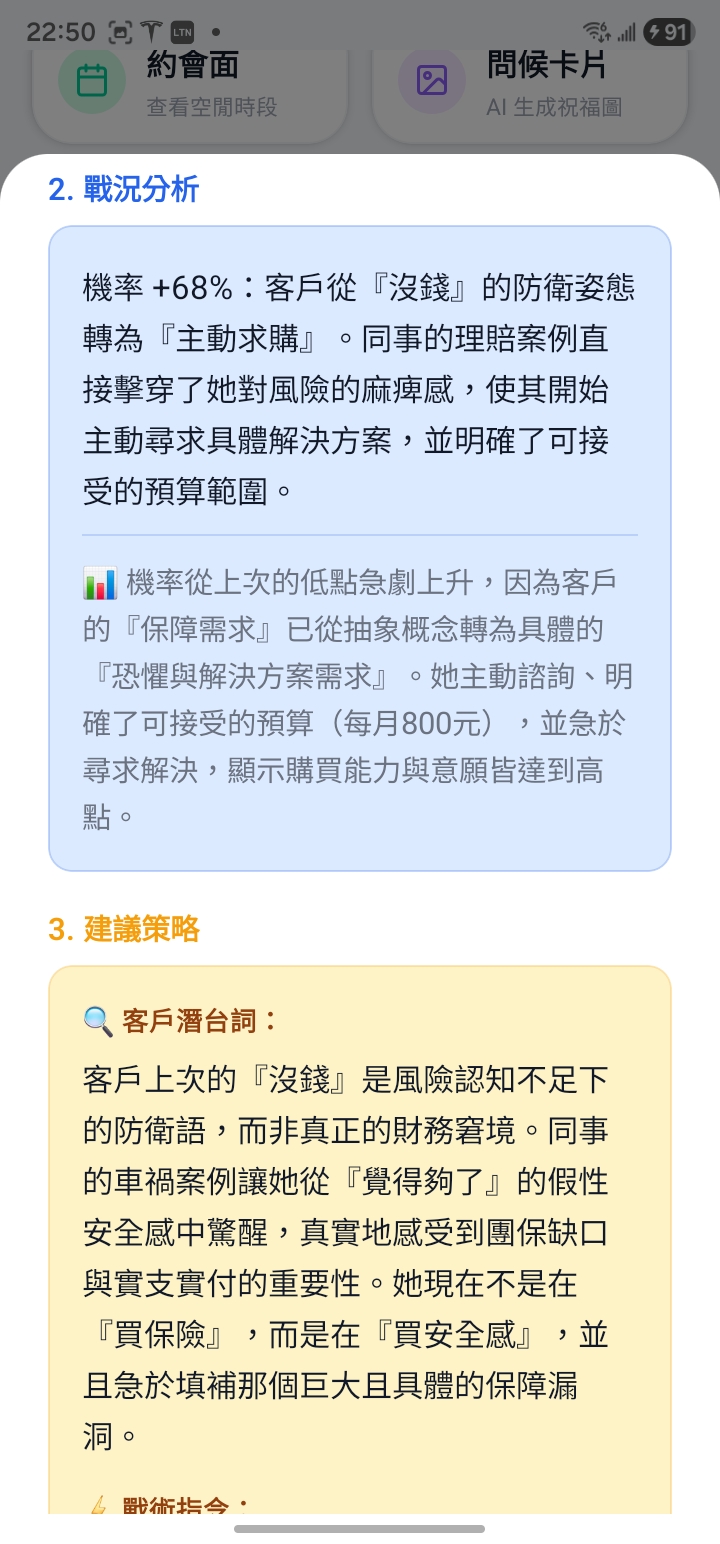
Task: Tap the green calendar icon on 約會面 card
Action: pyautogui.click(x=90, y=77)
